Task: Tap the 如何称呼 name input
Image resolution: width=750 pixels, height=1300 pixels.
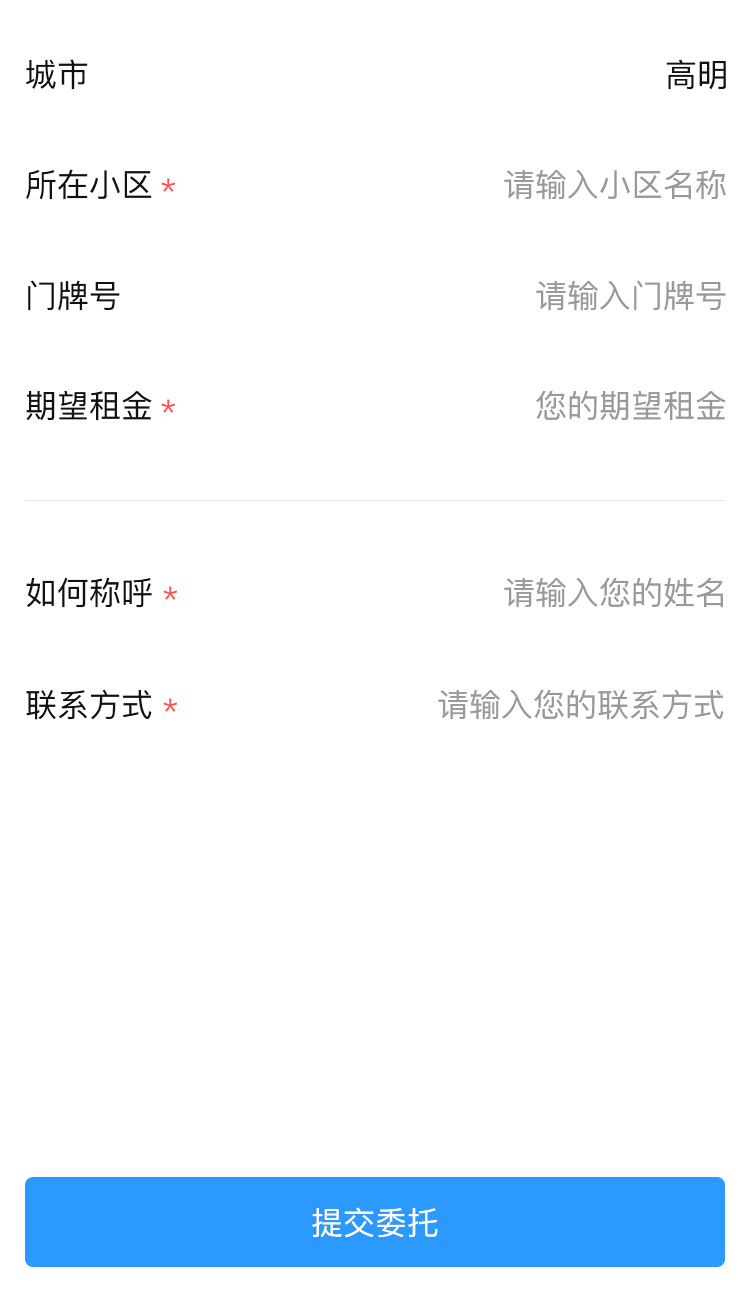Action: coord(614,593)
